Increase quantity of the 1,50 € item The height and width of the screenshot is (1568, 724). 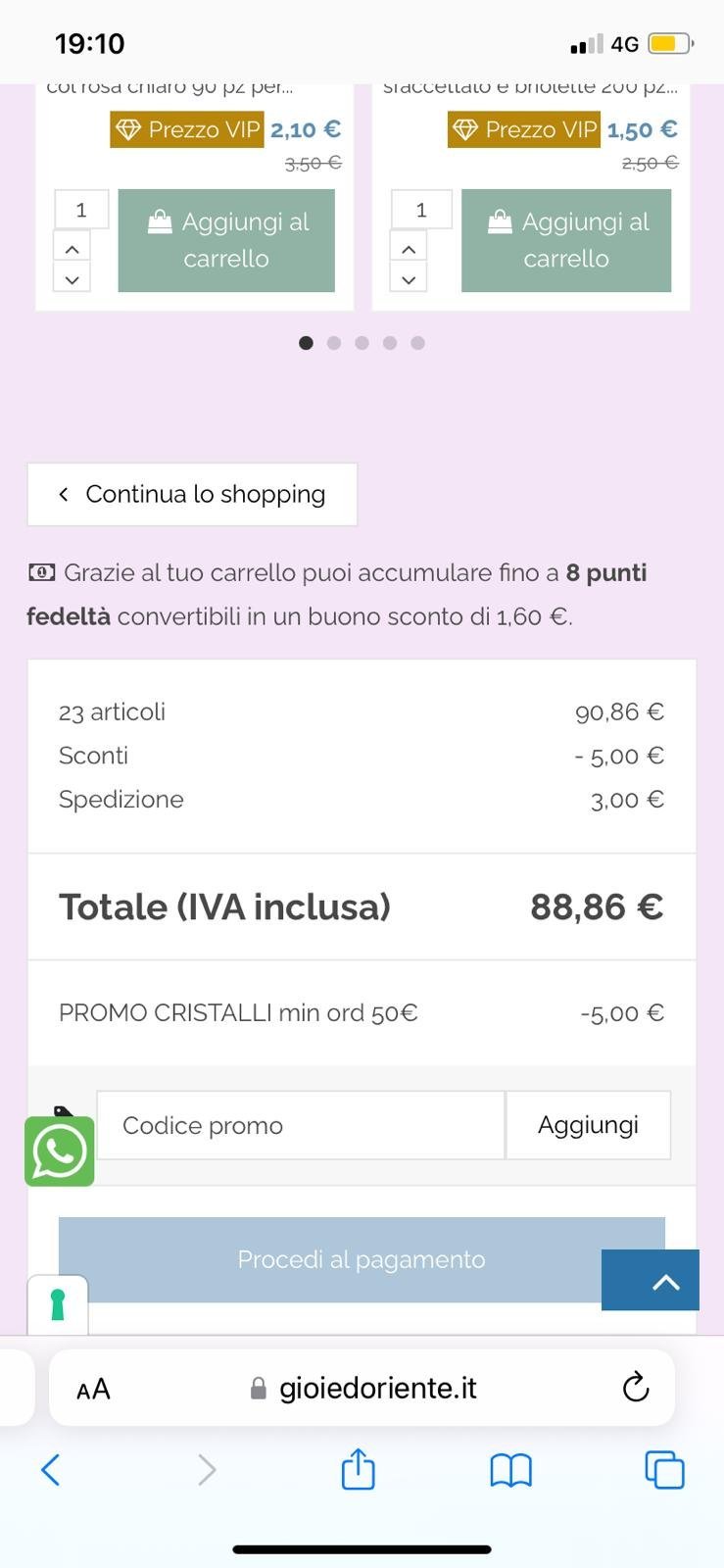point(409,249)
